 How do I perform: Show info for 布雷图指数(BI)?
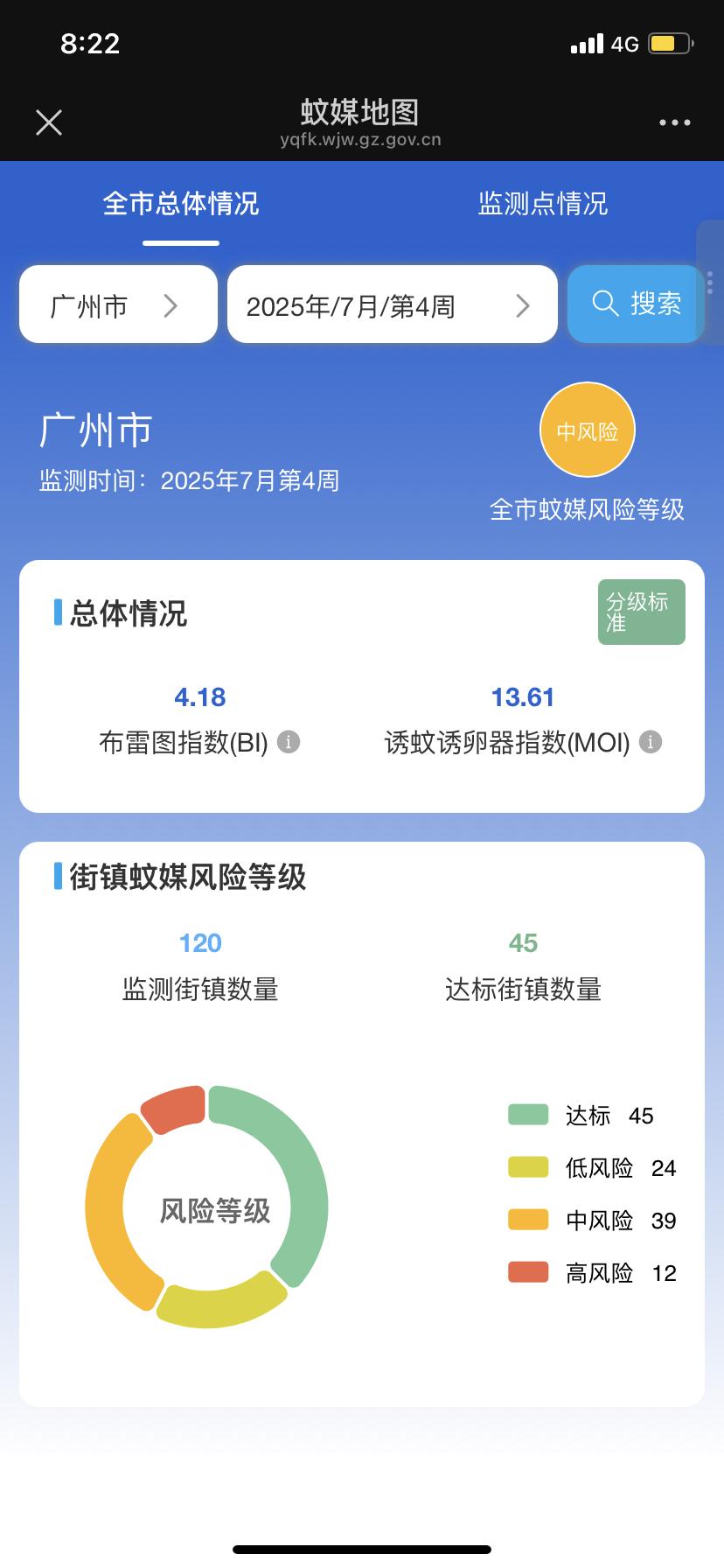[x=289, y=742]
